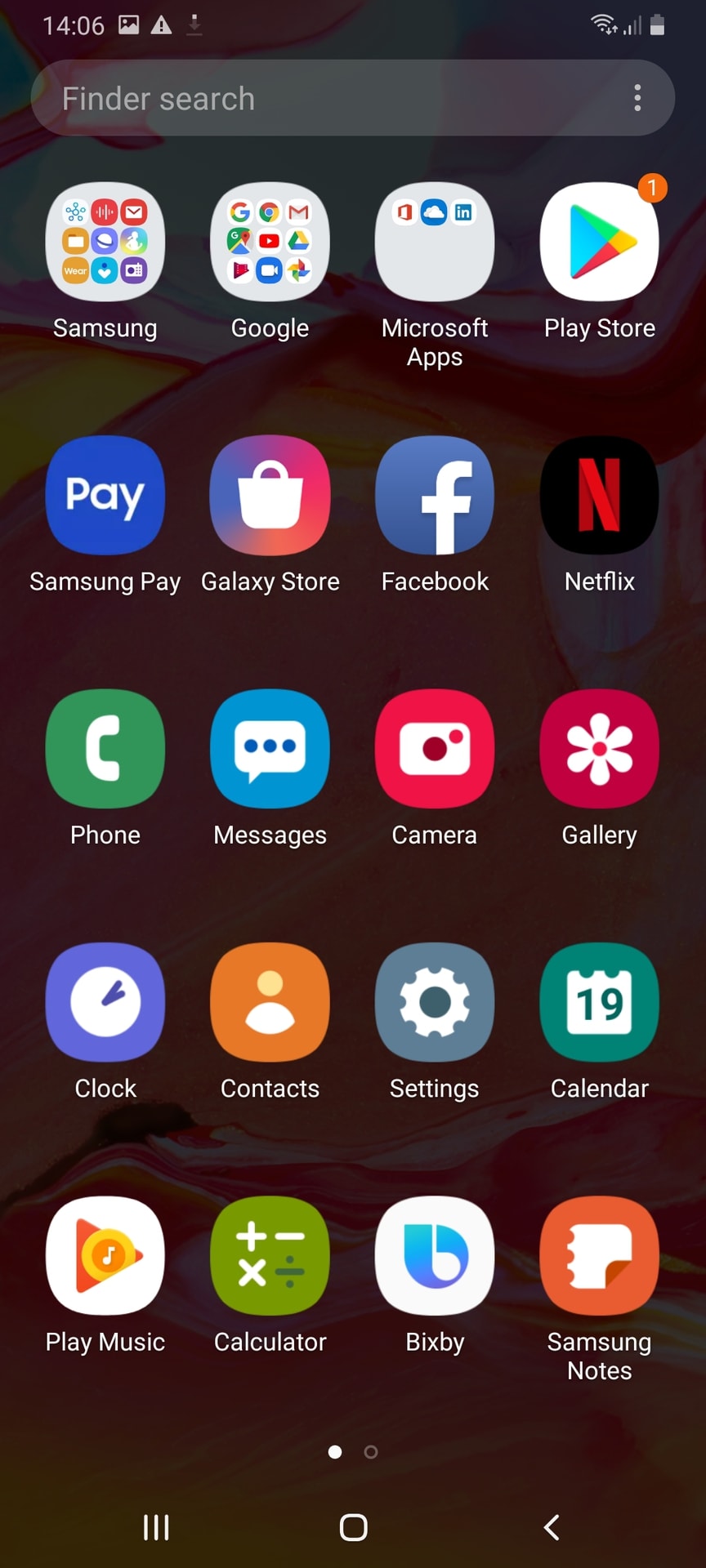Open the Samsung apps folder
Image resolution: width=706 pixels, height=1568 pixels.
point(105,242)
